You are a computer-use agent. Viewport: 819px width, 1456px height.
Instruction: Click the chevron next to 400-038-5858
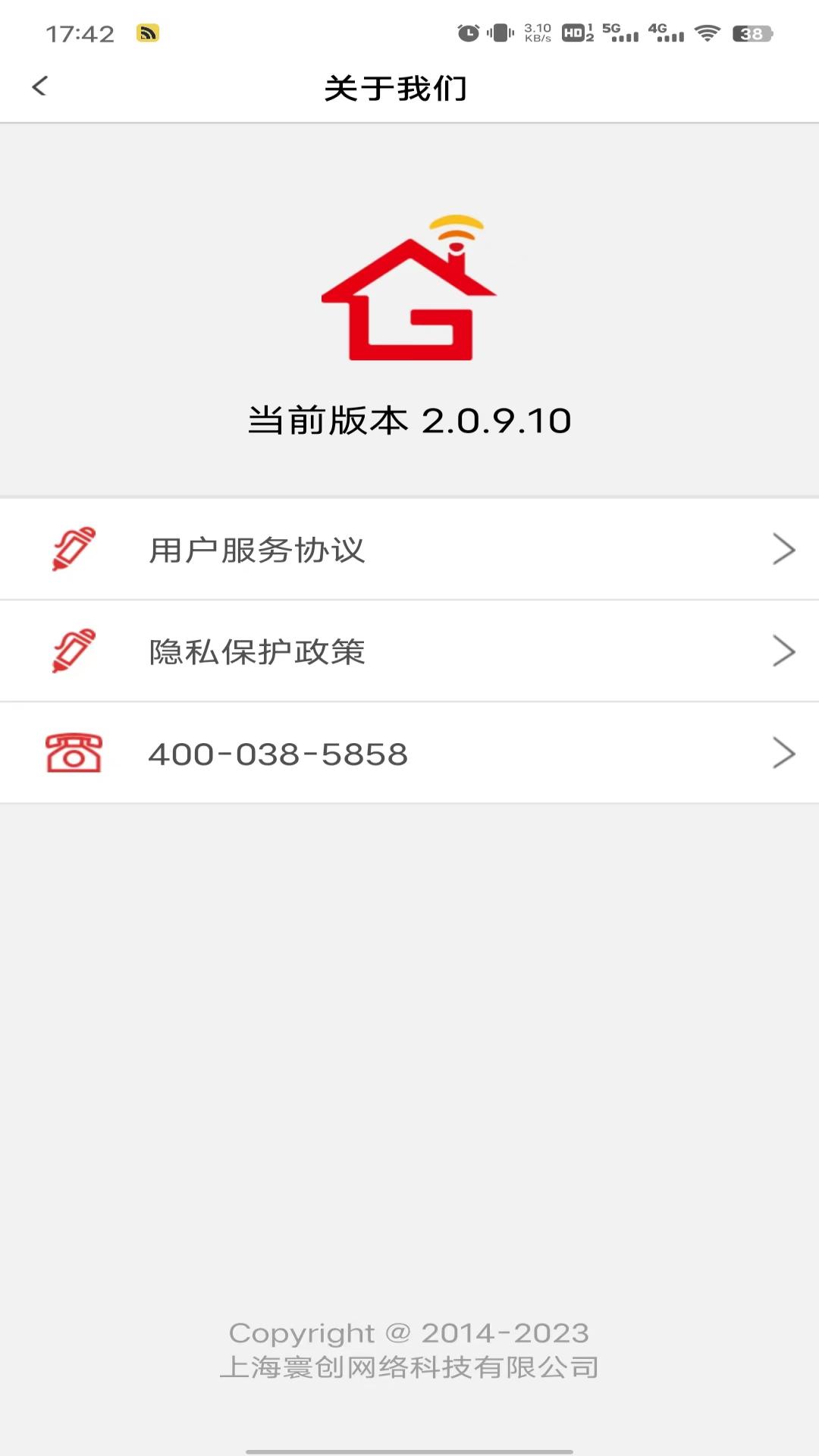(783, 753)
